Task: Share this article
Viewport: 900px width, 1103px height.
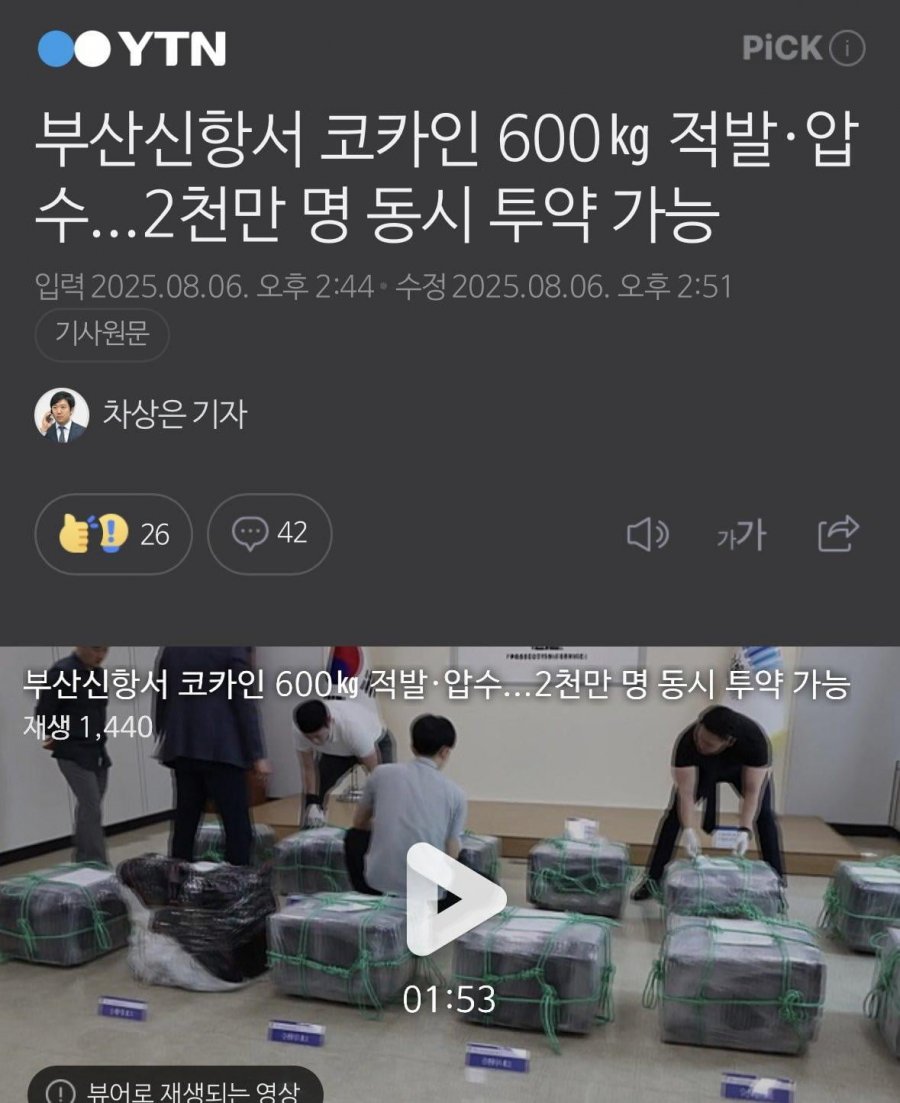Action: pos(837,534)
